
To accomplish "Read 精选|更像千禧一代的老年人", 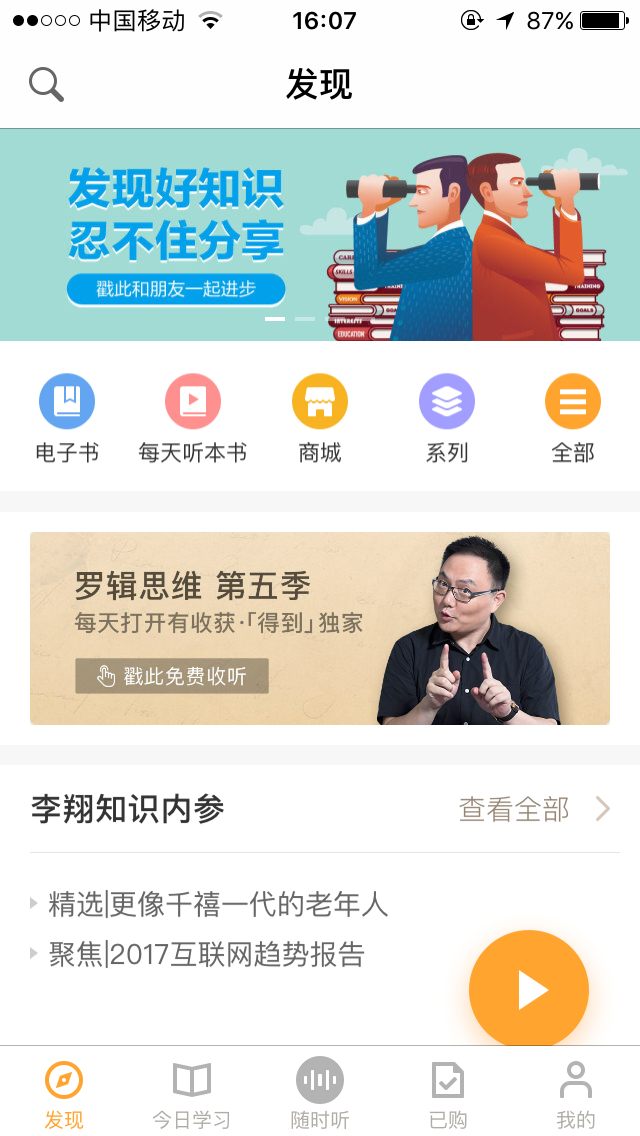I will pos(218,905).
